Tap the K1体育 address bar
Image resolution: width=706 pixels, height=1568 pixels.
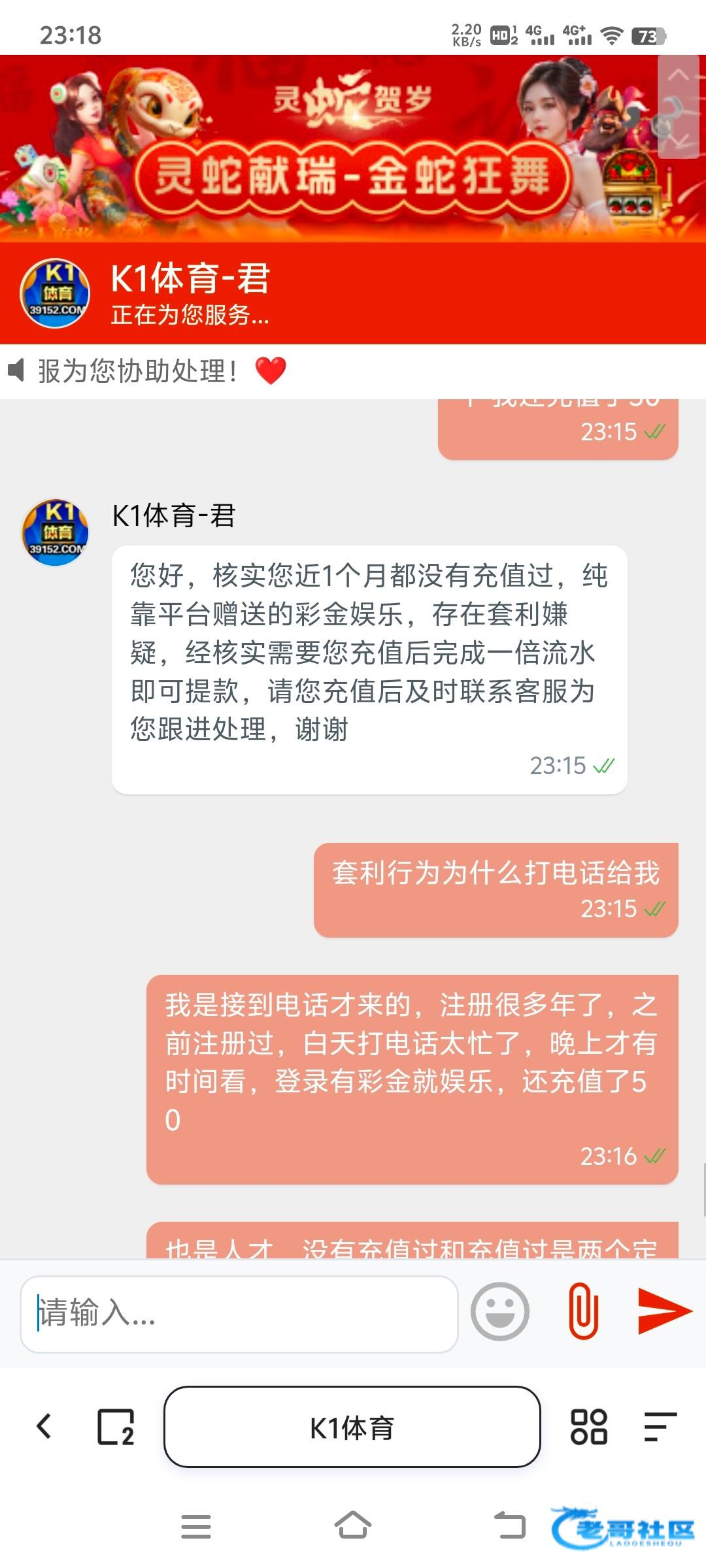pyautogui.click(x=352, y=1427)
